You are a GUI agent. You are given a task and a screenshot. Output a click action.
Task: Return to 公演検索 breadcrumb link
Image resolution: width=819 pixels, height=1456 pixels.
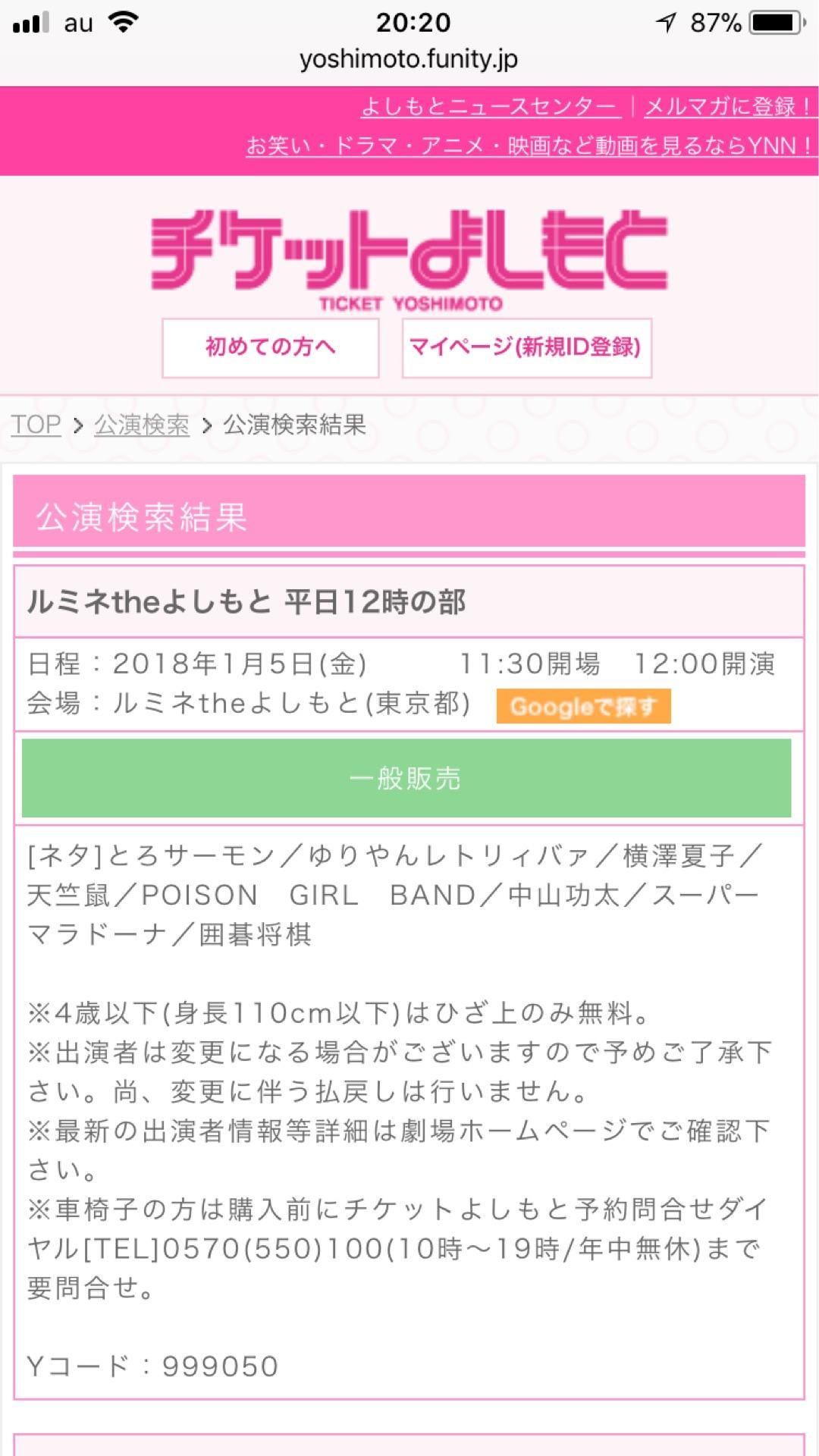click(142, 425)
